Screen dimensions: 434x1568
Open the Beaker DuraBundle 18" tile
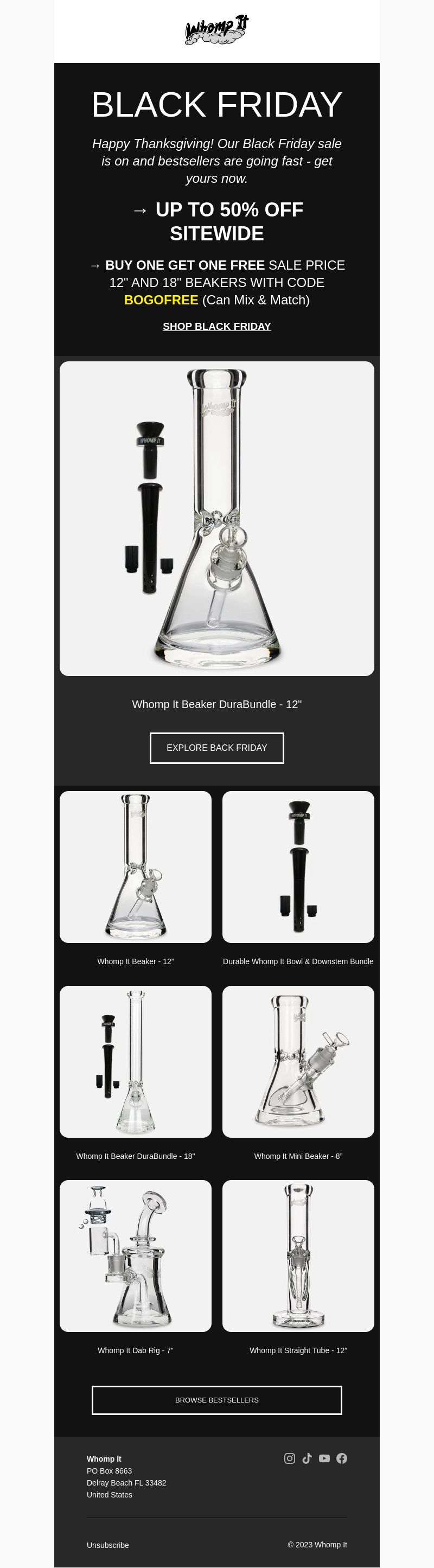click(135, 1061)
